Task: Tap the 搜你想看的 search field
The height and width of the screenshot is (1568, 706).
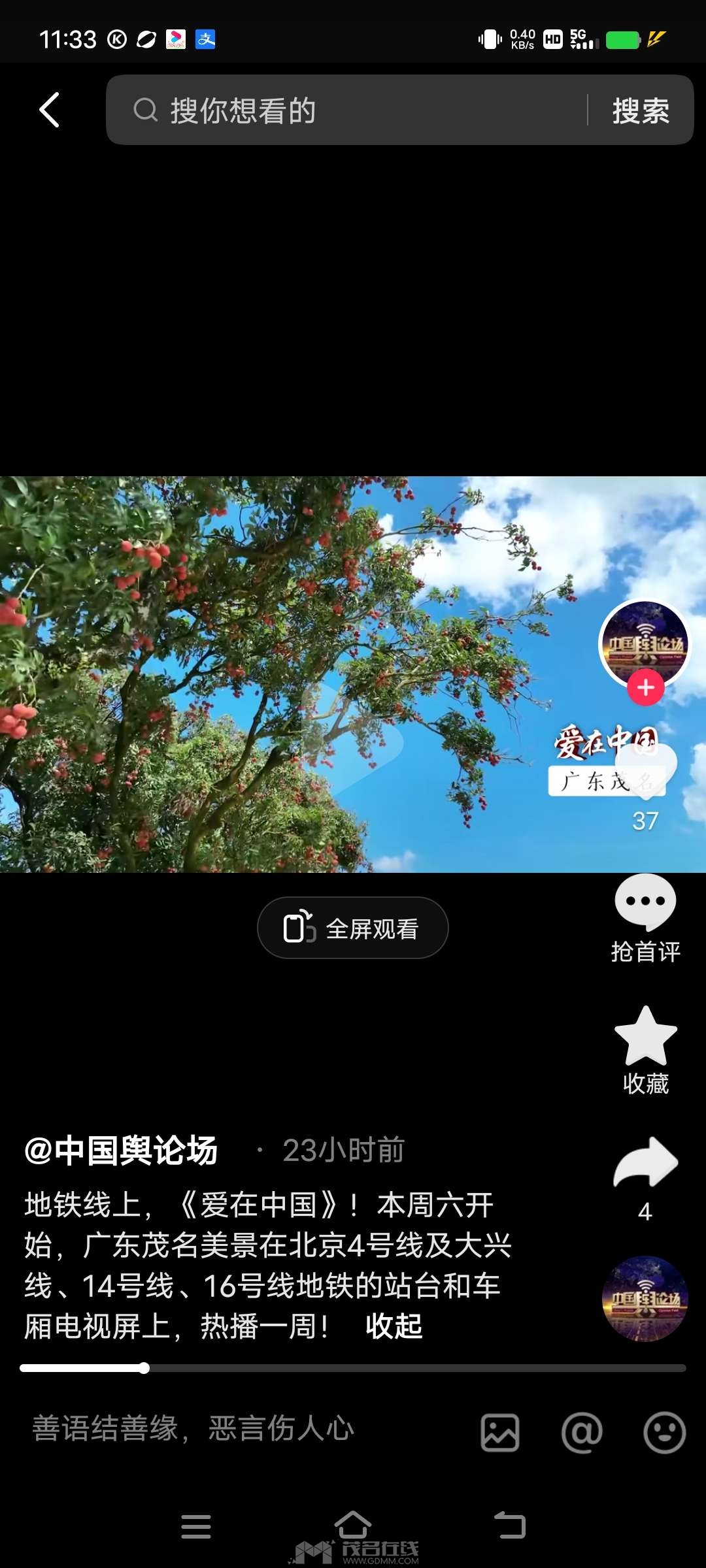Action: click(353, 110)
